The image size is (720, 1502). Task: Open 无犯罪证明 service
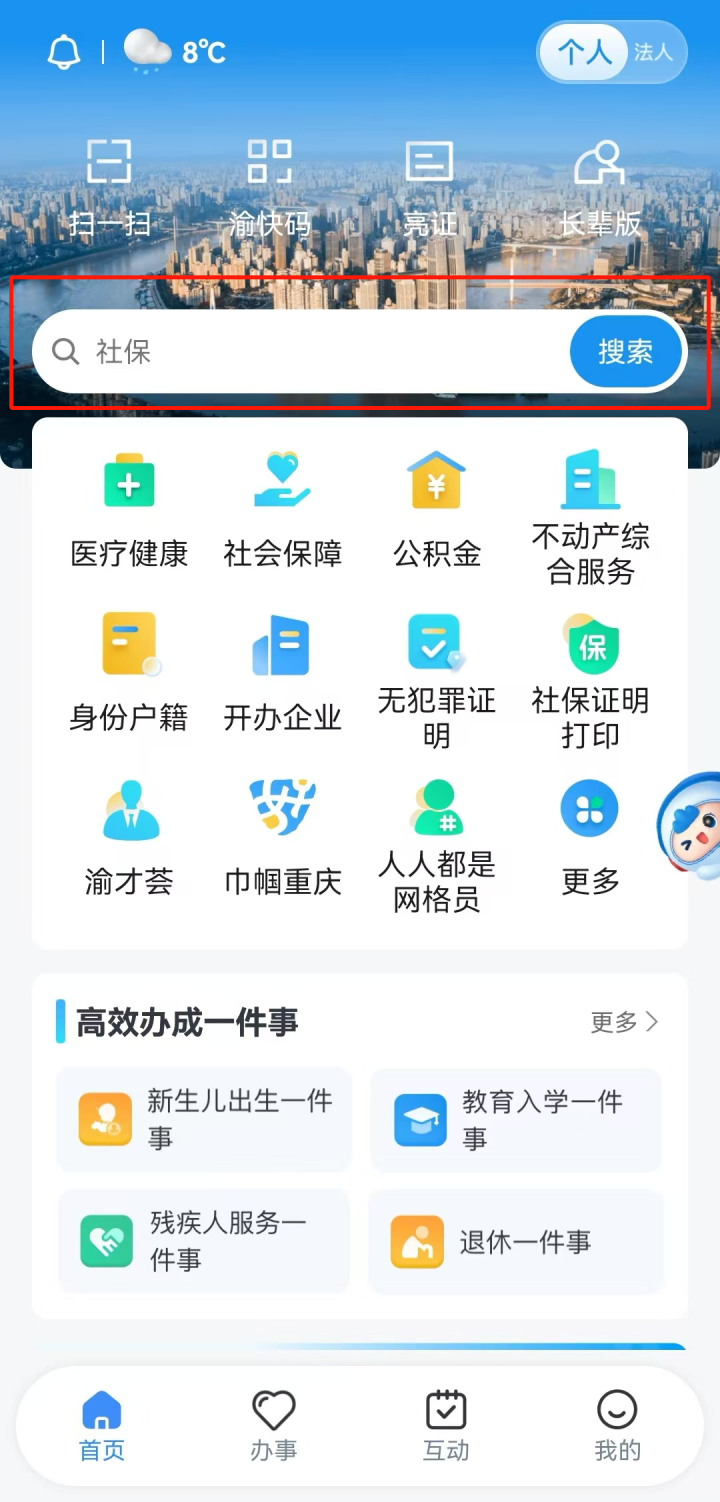pyautogui.click(x=437, y=682)
